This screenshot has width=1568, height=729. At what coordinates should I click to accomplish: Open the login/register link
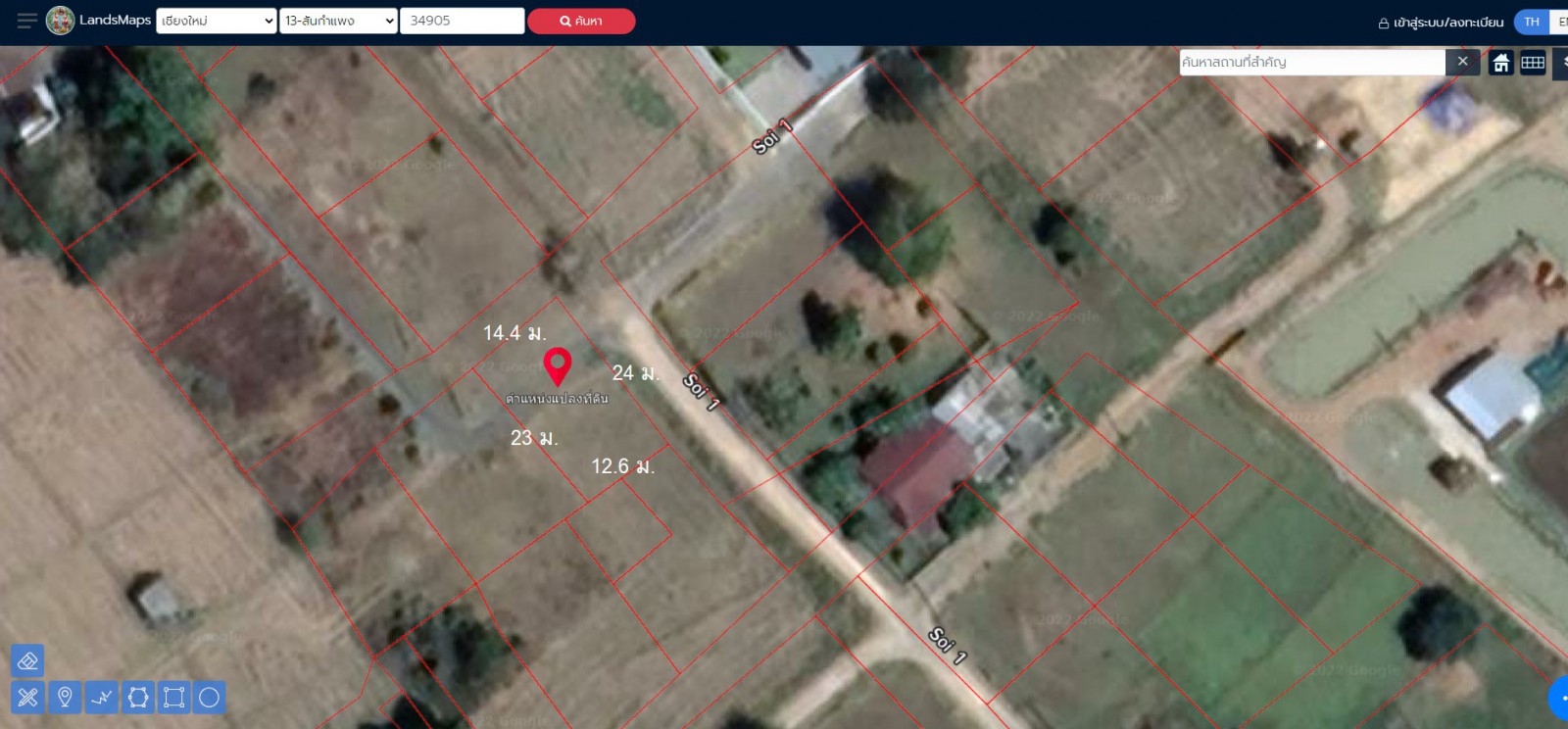pyautogui.click(x=1441, y=22)
